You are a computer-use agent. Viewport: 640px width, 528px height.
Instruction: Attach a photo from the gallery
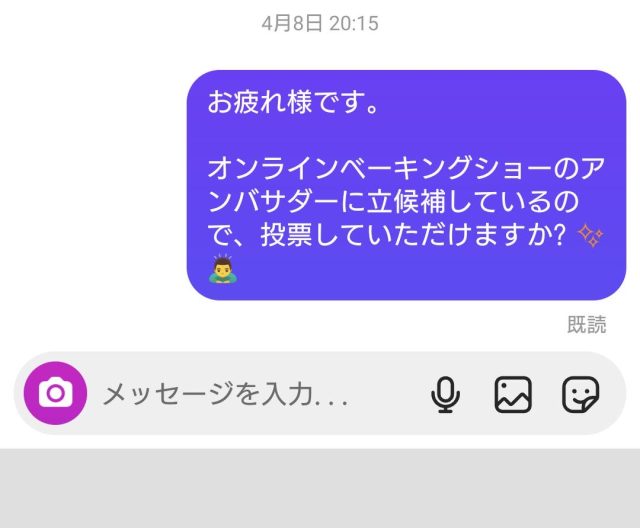(513, 395)
